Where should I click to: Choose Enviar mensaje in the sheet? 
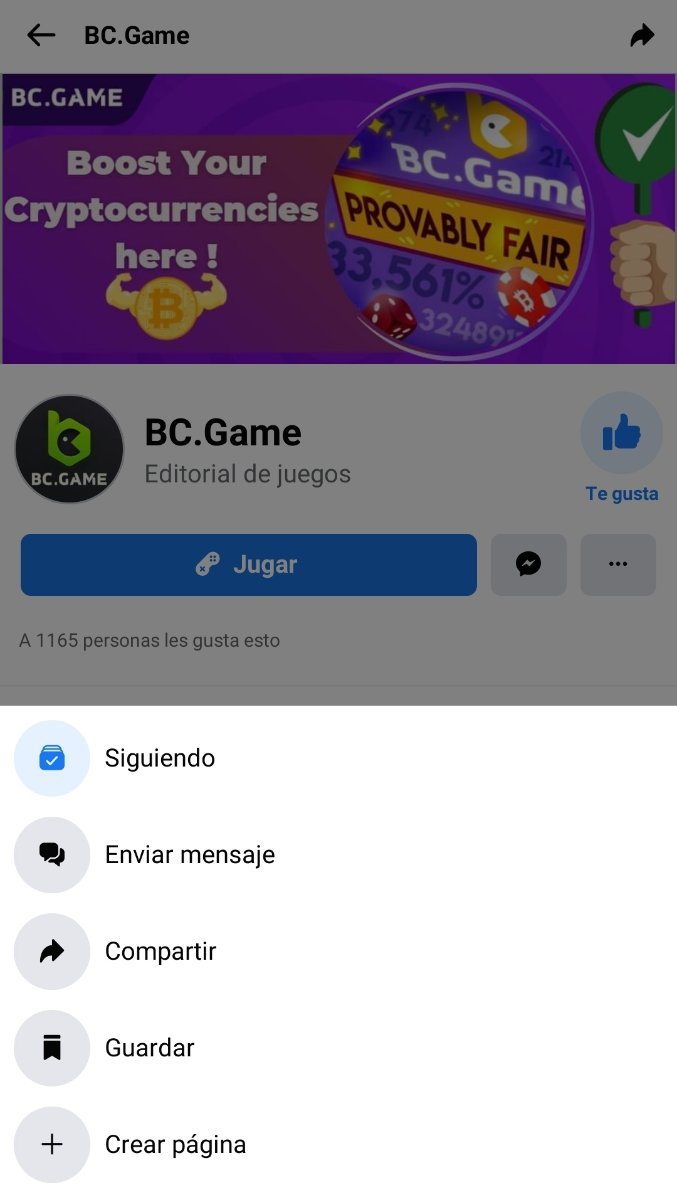[x=189, y=855]
